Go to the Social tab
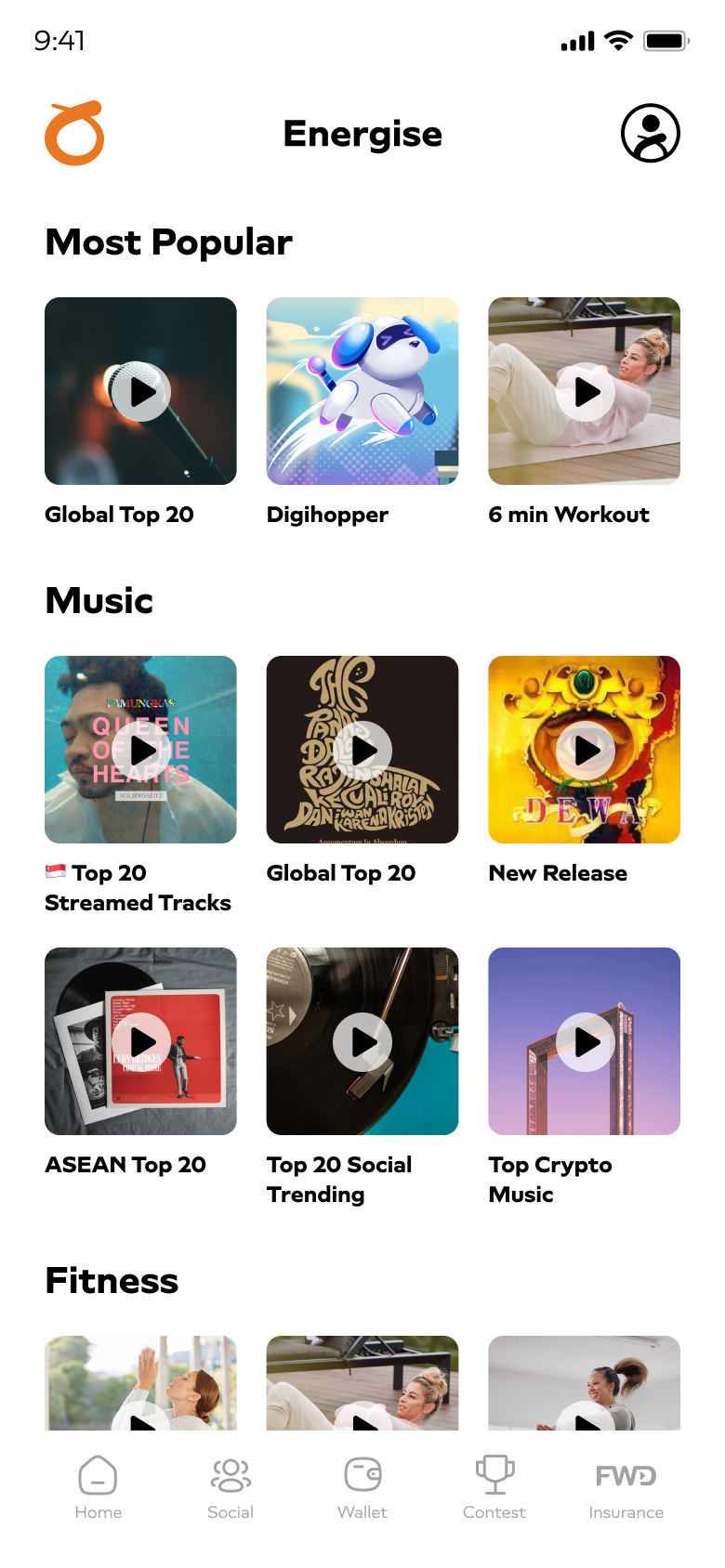 click(231, 1486)
